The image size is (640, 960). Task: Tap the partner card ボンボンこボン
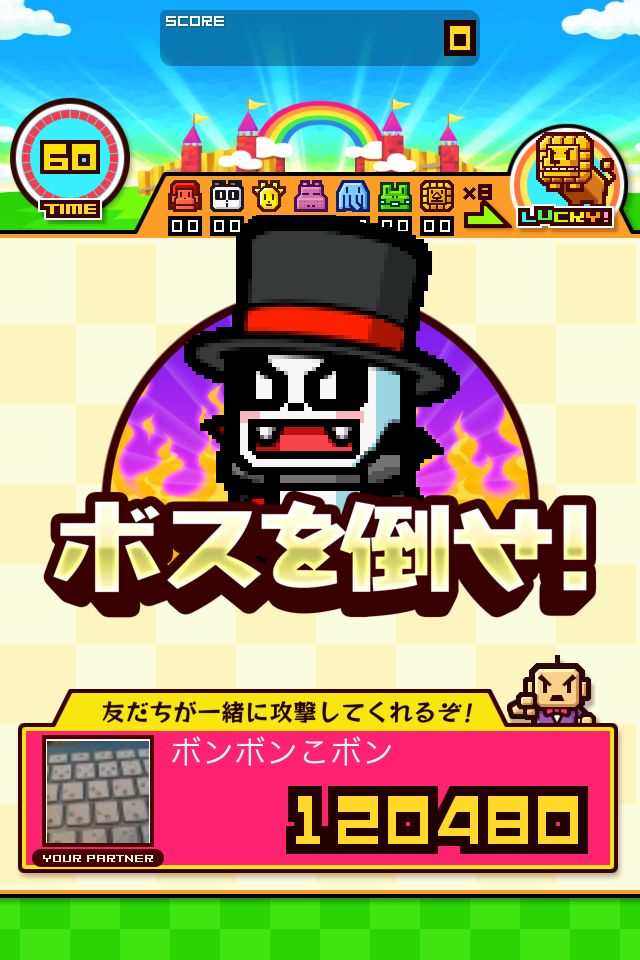click(x=318, y=798)
